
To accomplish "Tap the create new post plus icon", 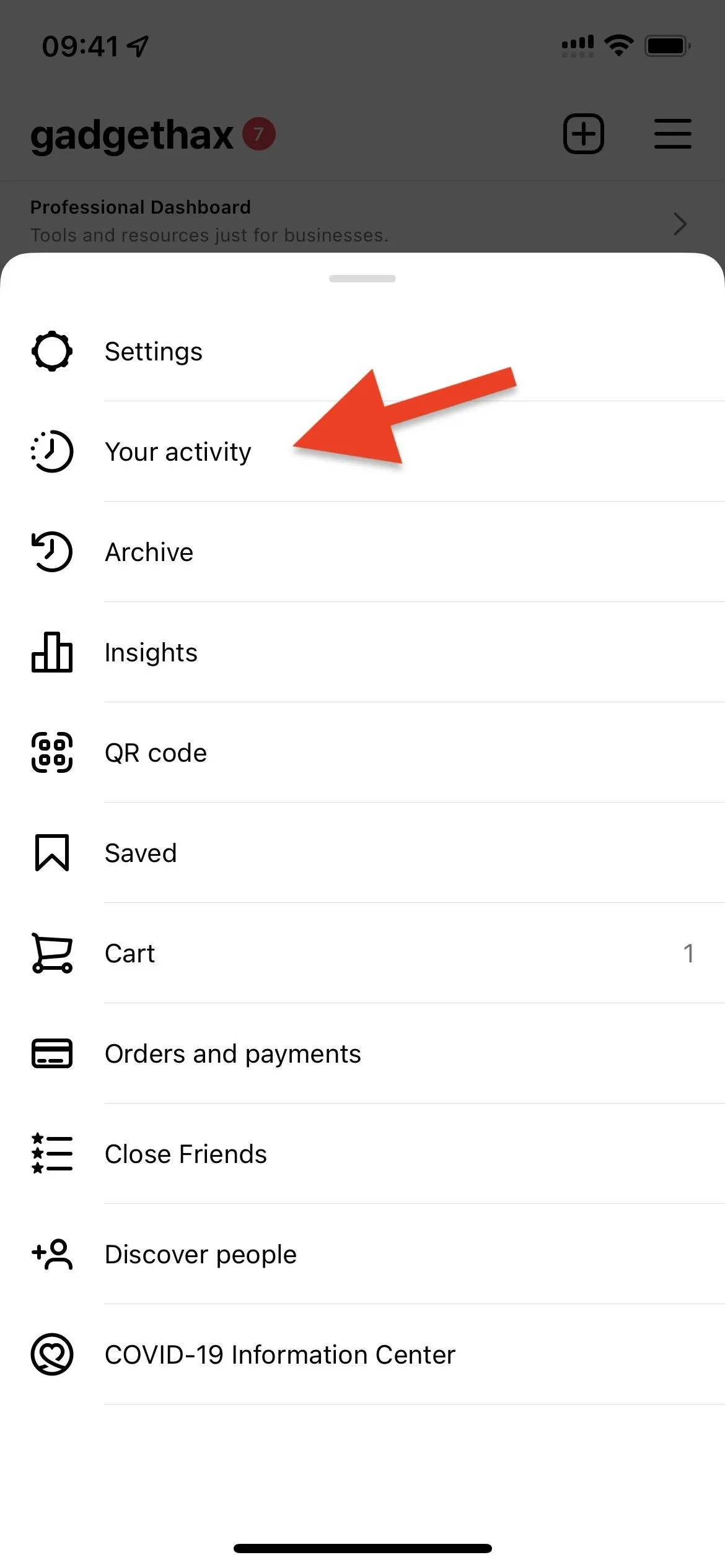I will coord(583,134).
